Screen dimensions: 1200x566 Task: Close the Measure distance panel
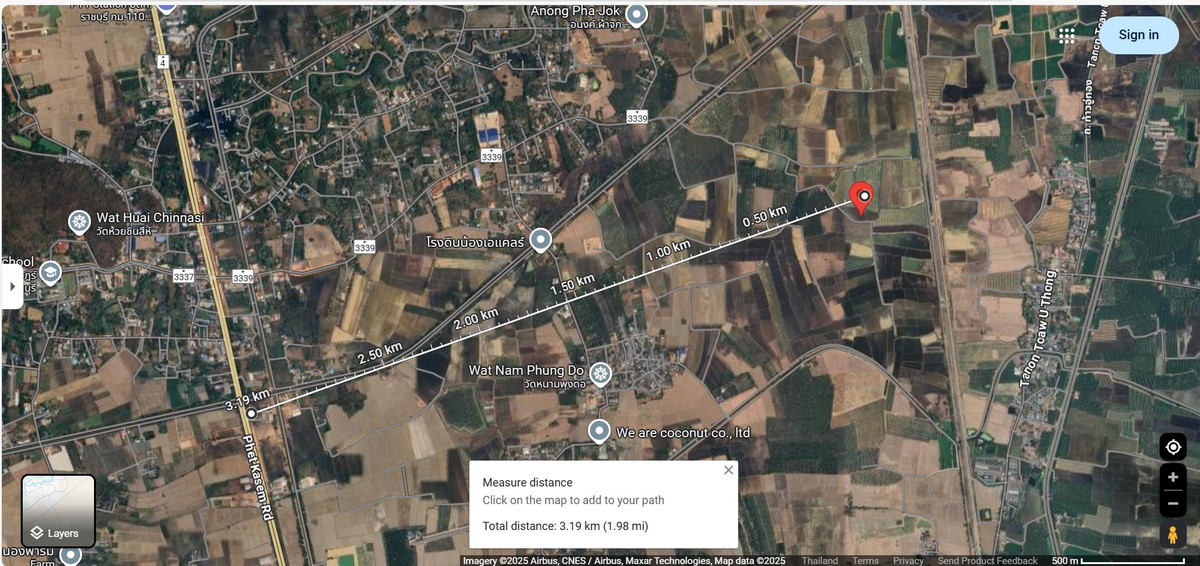pos(728,470)
